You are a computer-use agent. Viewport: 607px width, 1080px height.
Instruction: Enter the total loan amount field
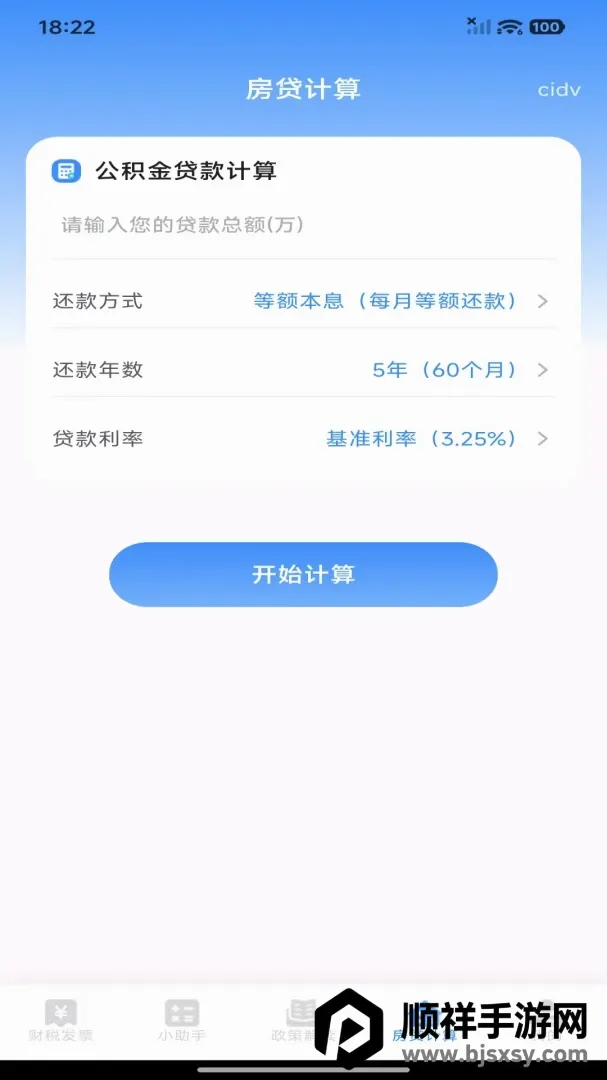click(303, 225)
